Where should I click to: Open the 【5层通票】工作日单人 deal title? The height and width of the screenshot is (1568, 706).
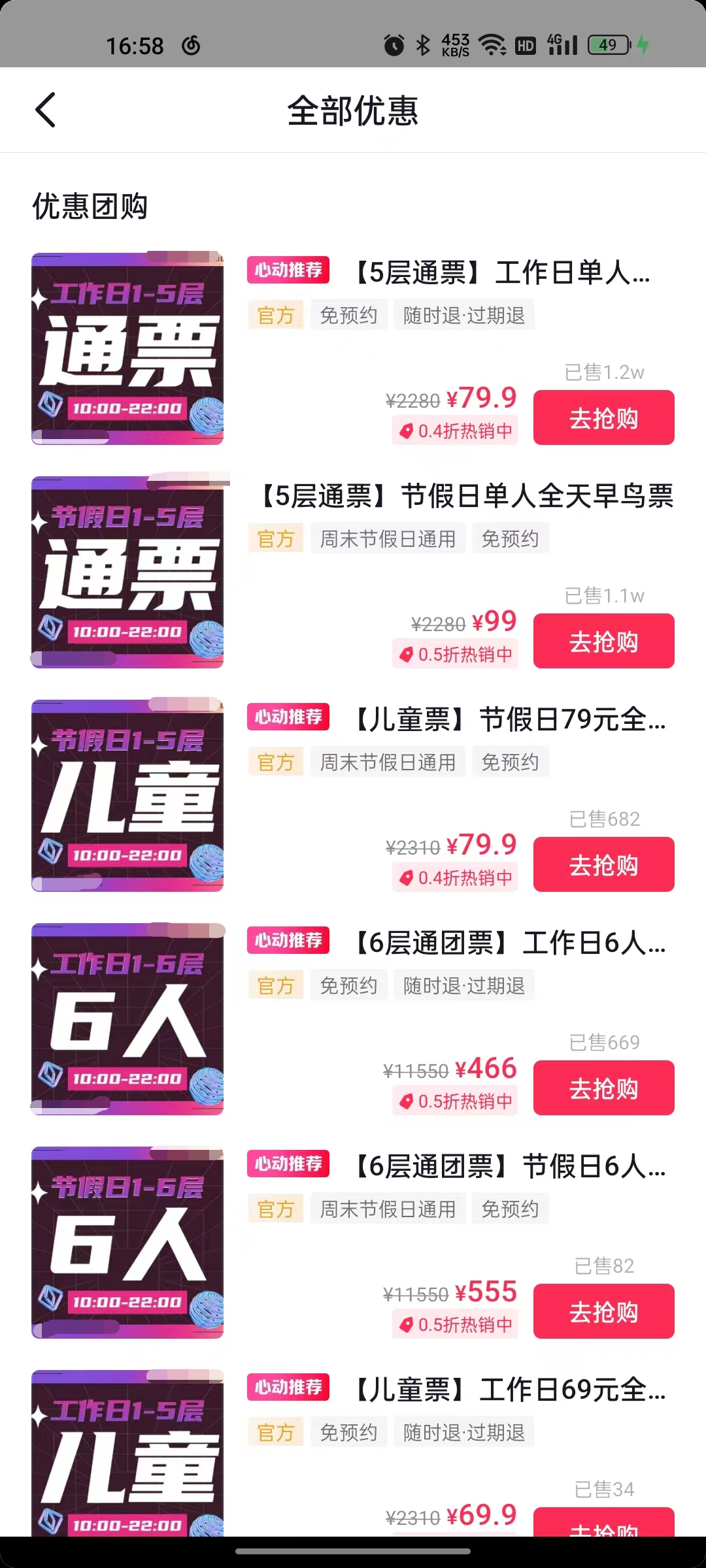pos(500,272)
